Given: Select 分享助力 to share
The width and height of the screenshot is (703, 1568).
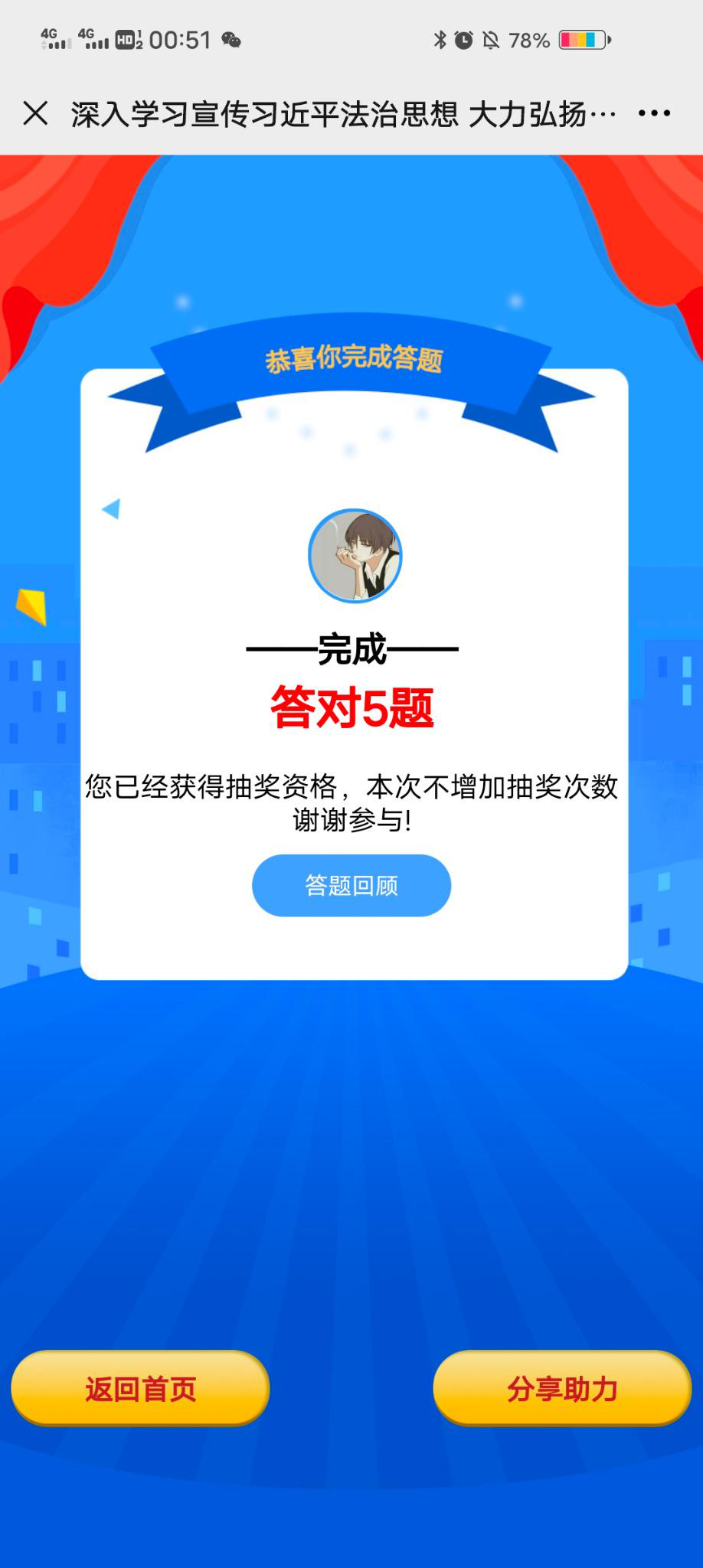Looking at the screenshot, I should (562, 1388).
